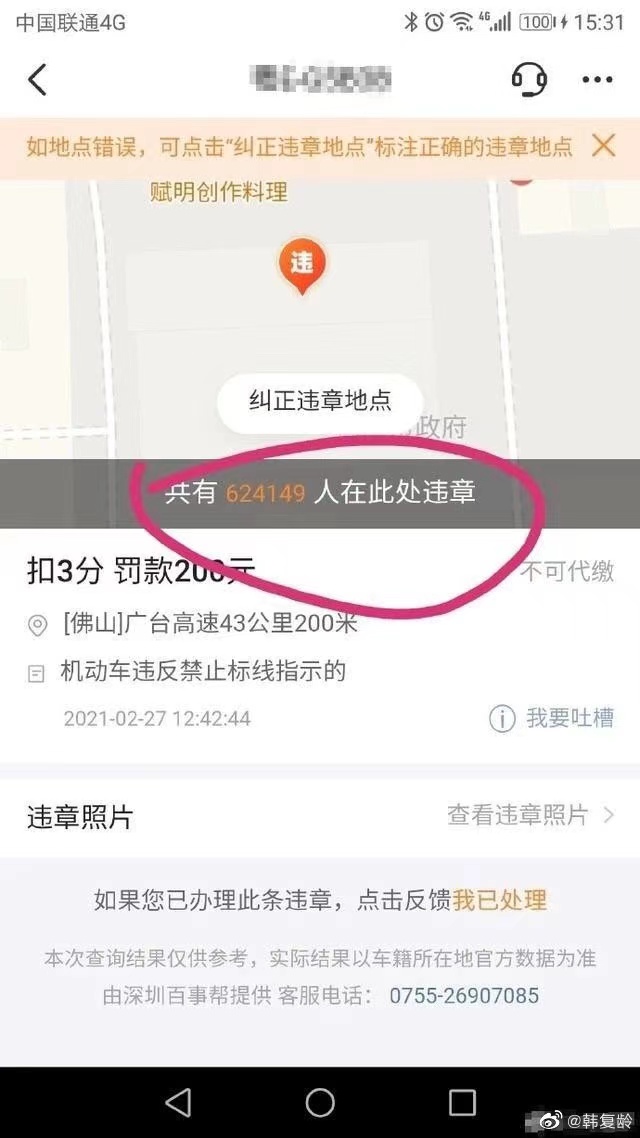Open system recent apps button
This screenshot has width=640, height=1138.
point(461,1102)
